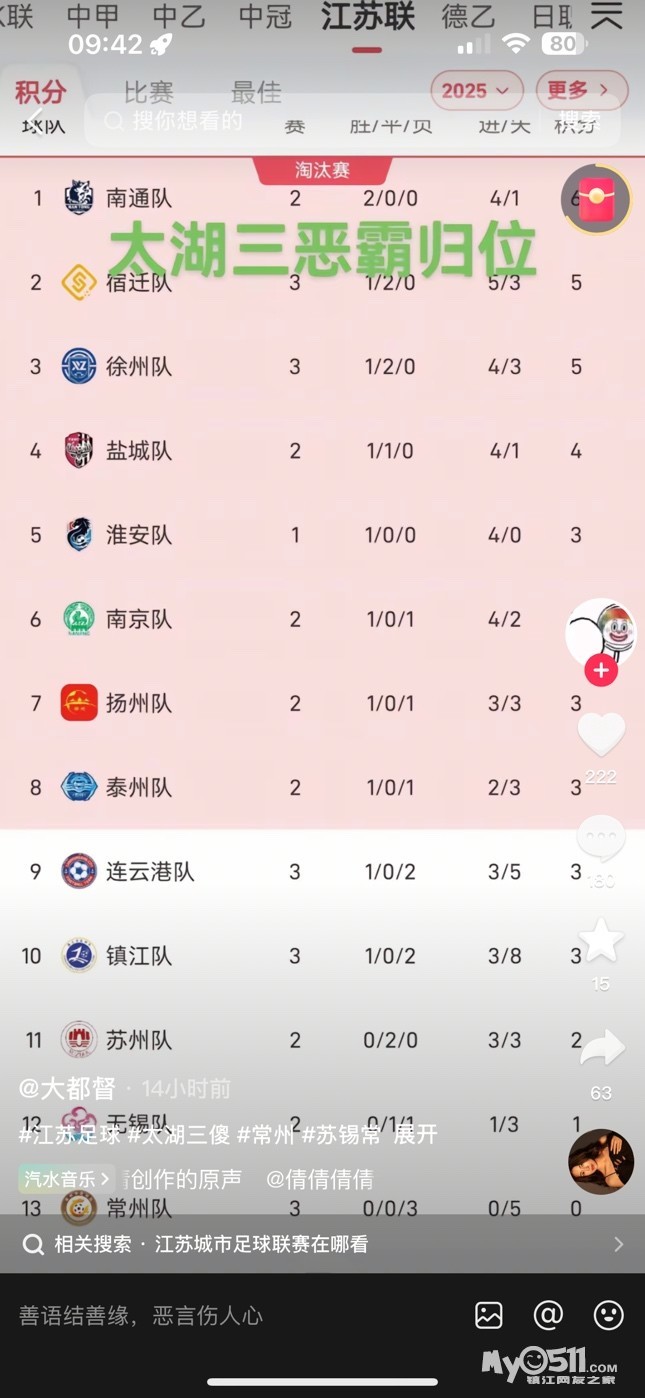Follow the creator via the red plus
Viewport: 645px width, 1398px height.
(x=601, y=671)
